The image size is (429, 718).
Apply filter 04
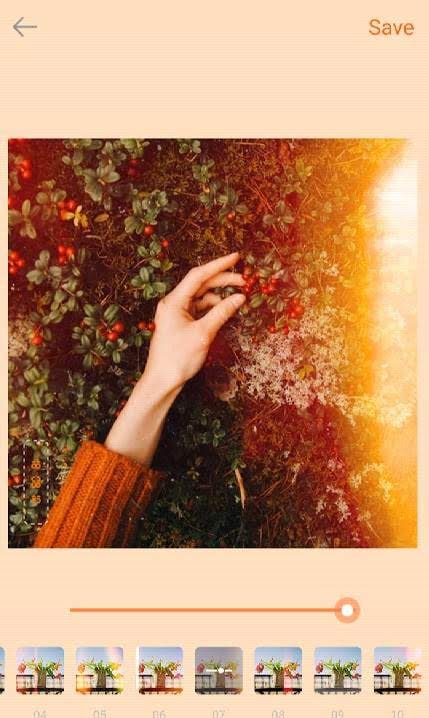[40, 670]
